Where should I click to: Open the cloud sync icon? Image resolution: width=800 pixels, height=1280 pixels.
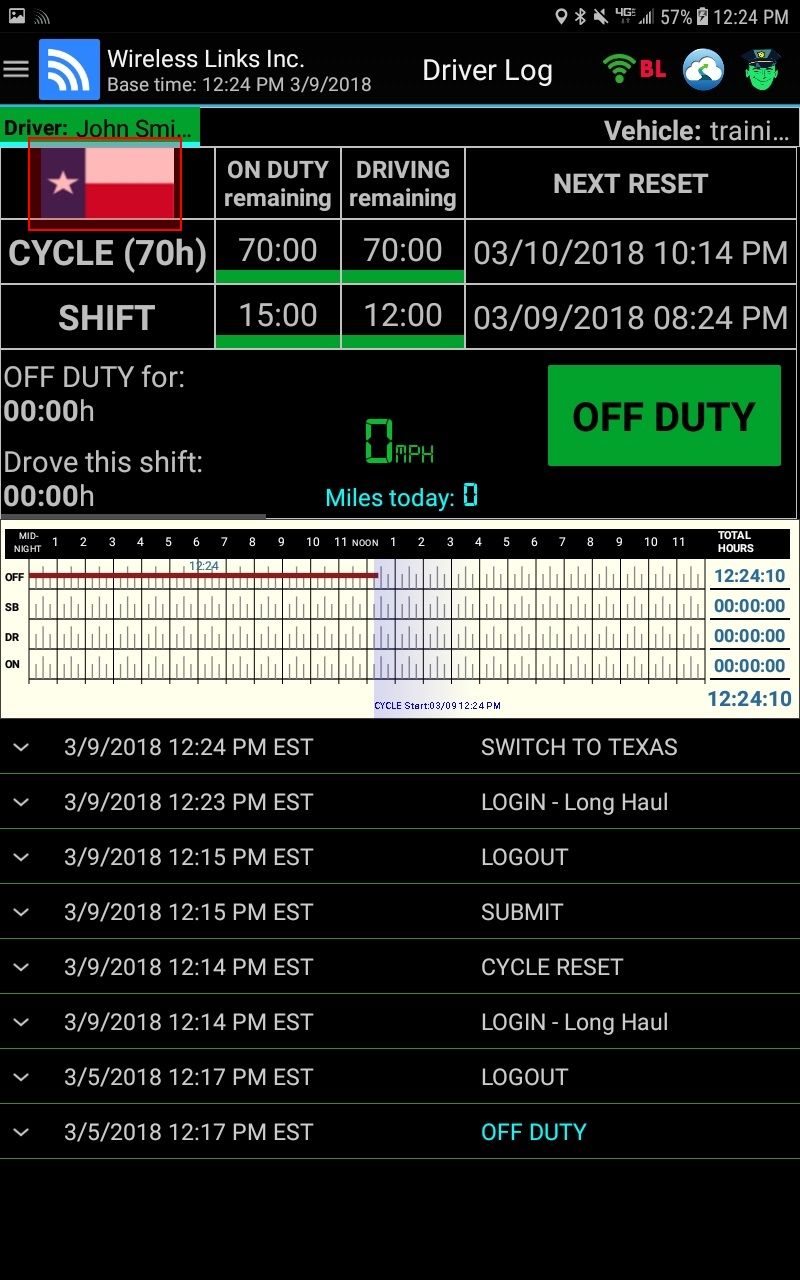pyautogui.click(x=703, y=69)
